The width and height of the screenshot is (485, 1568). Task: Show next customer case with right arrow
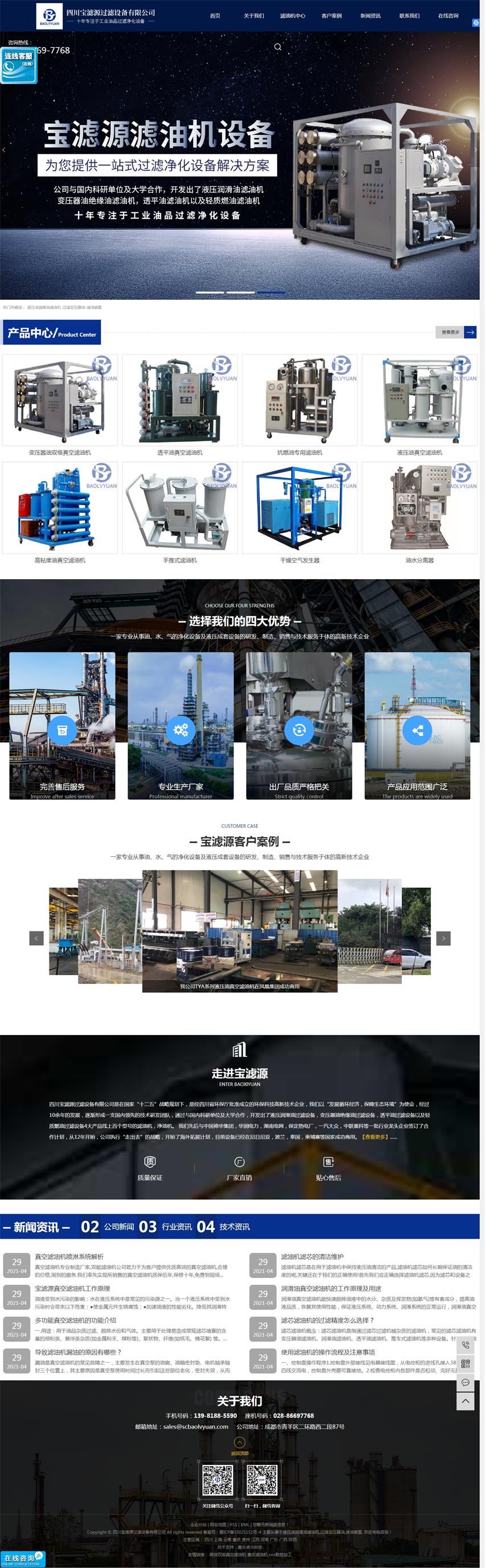[x=443, y=938]
